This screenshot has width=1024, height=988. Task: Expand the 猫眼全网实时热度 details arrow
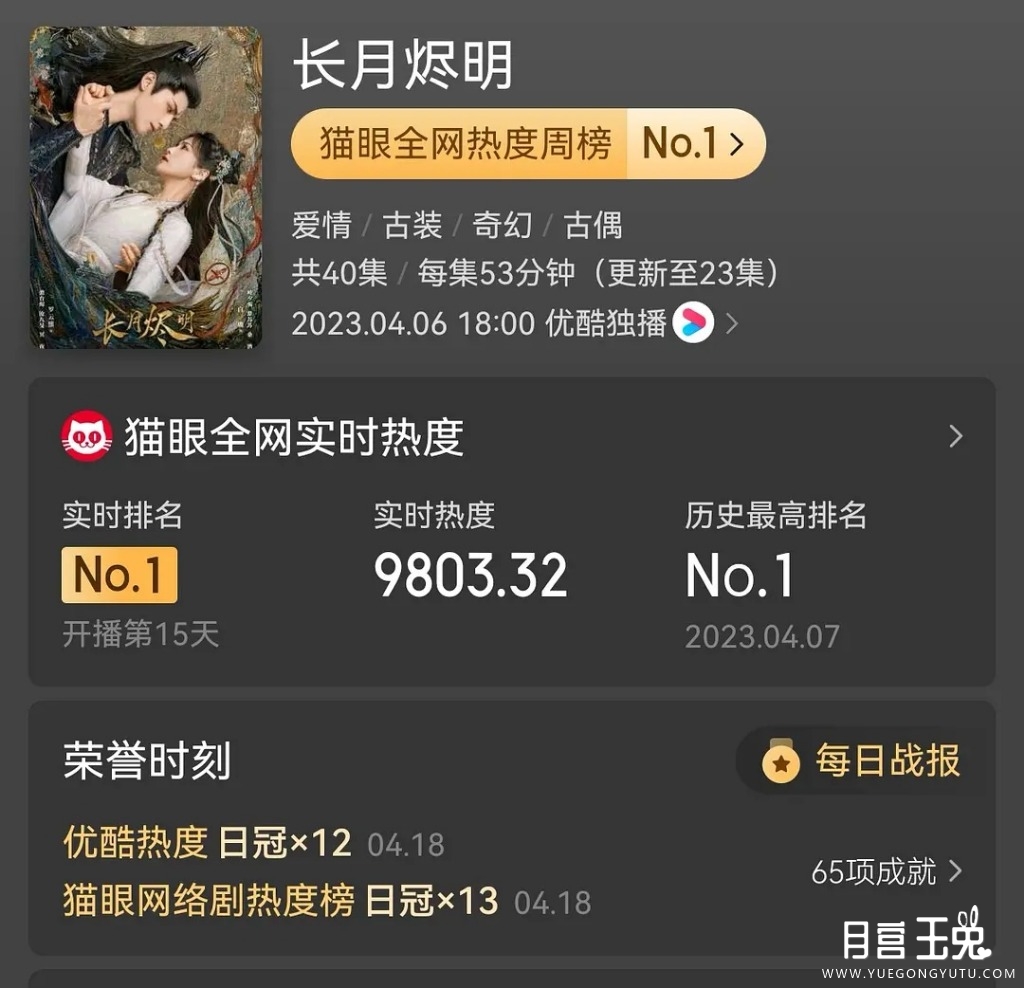point(955,437)
